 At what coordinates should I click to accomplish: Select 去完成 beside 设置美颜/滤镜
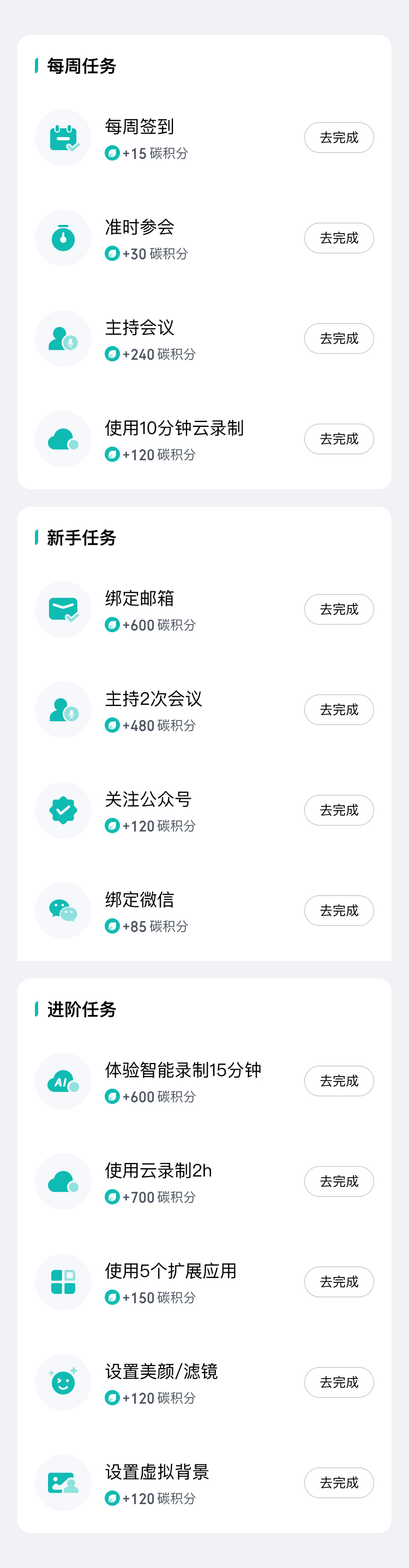click(339, 1382)
